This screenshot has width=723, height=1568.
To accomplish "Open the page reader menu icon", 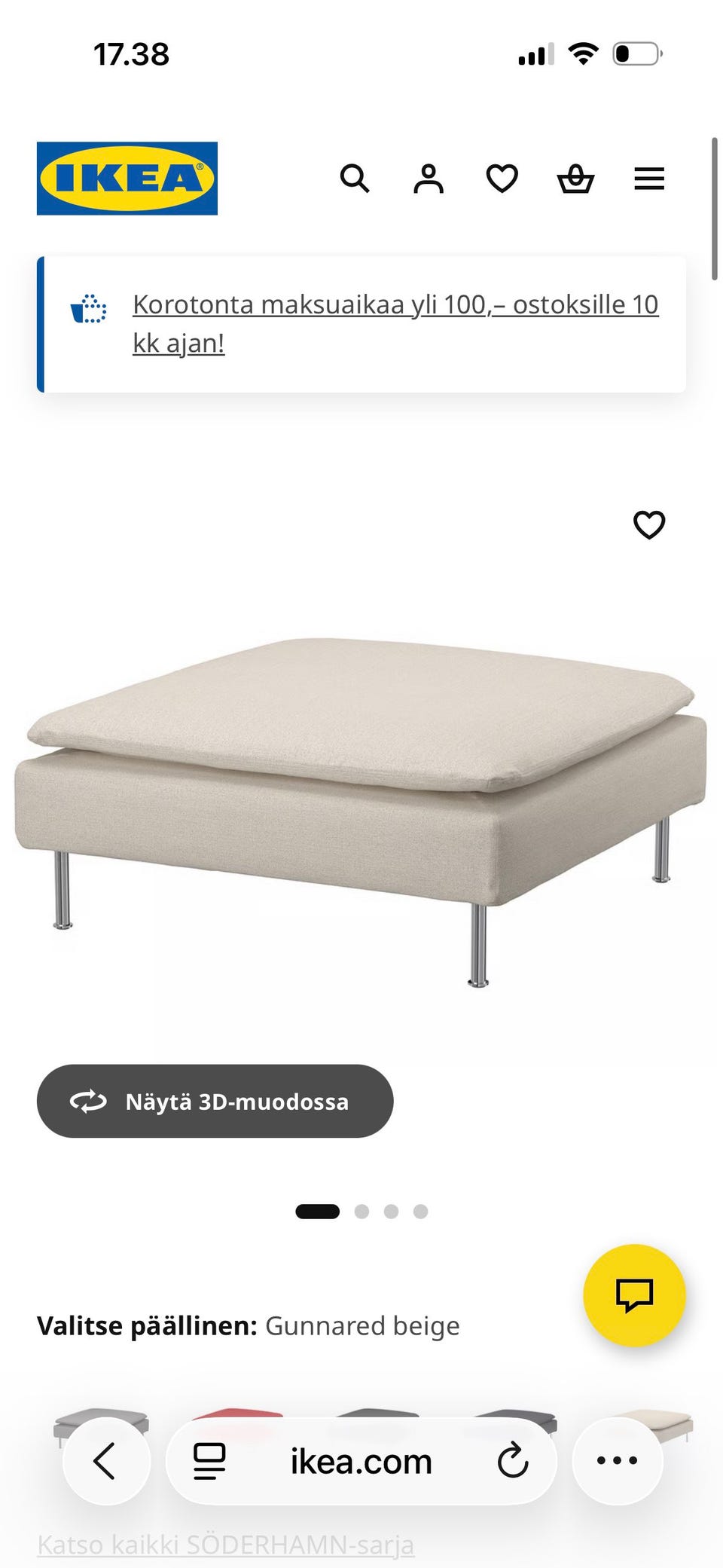I will [x=209, y=1461].
